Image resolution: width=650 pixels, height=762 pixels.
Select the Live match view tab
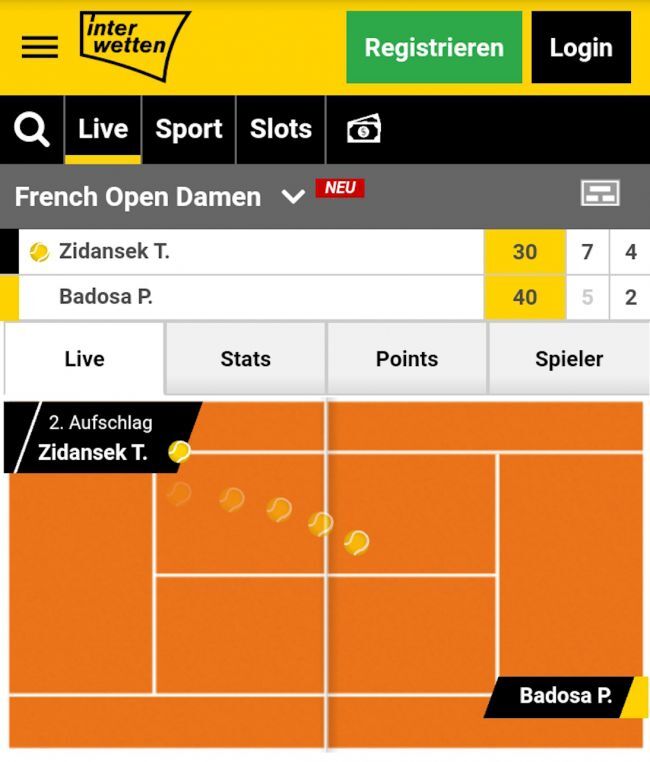[x=84, y=359]
